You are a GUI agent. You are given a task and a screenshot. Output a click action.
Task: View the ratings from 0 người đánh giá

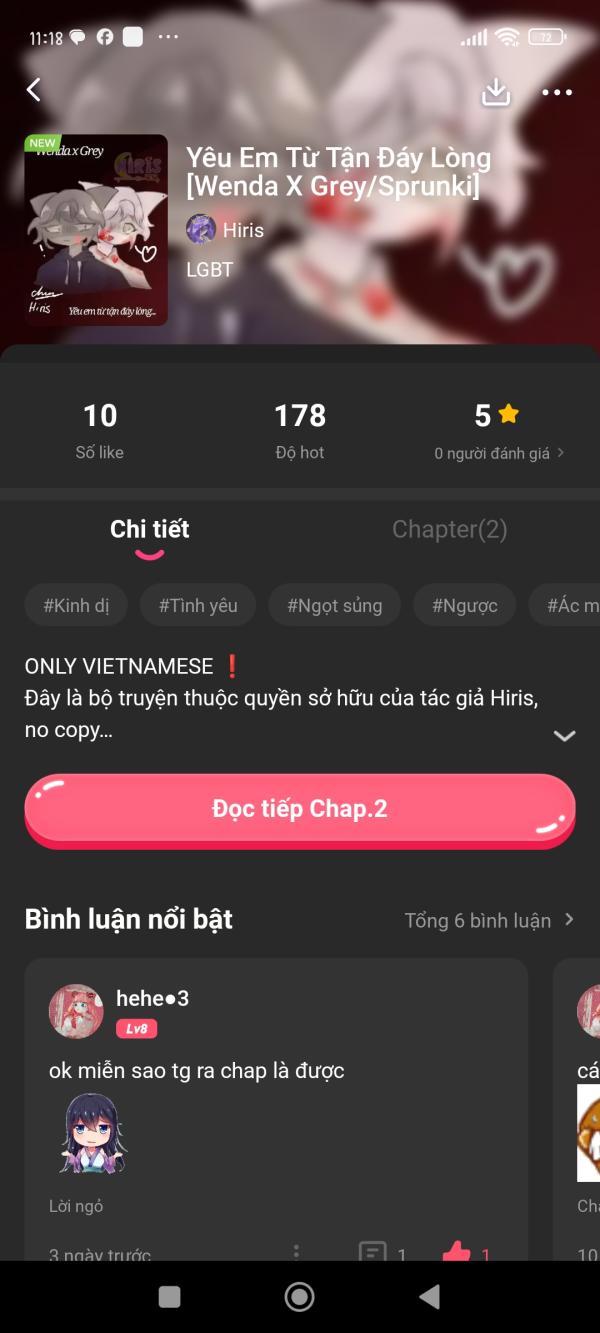click(499, 453)
